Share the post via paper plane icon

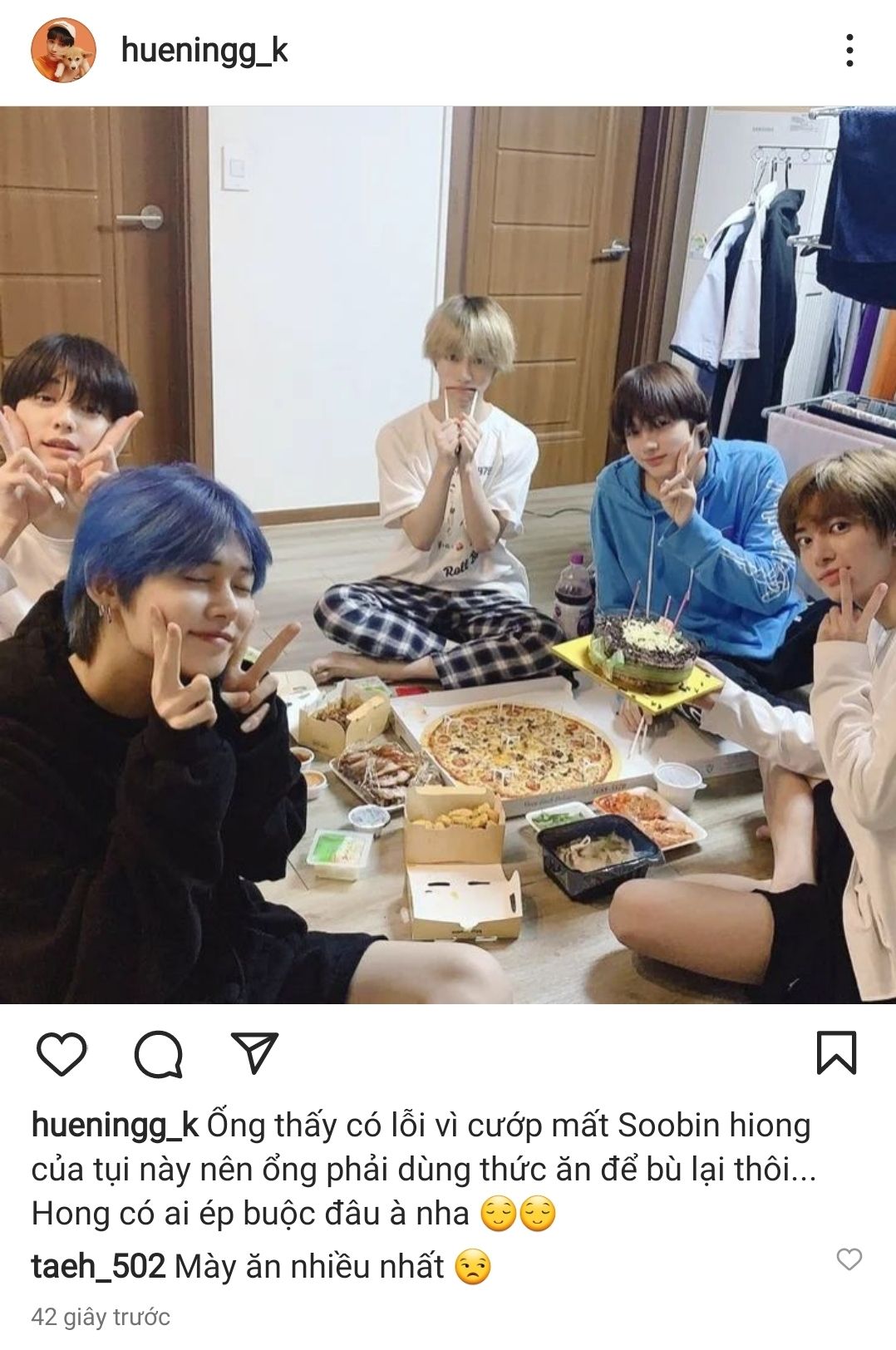[254, 1053]
